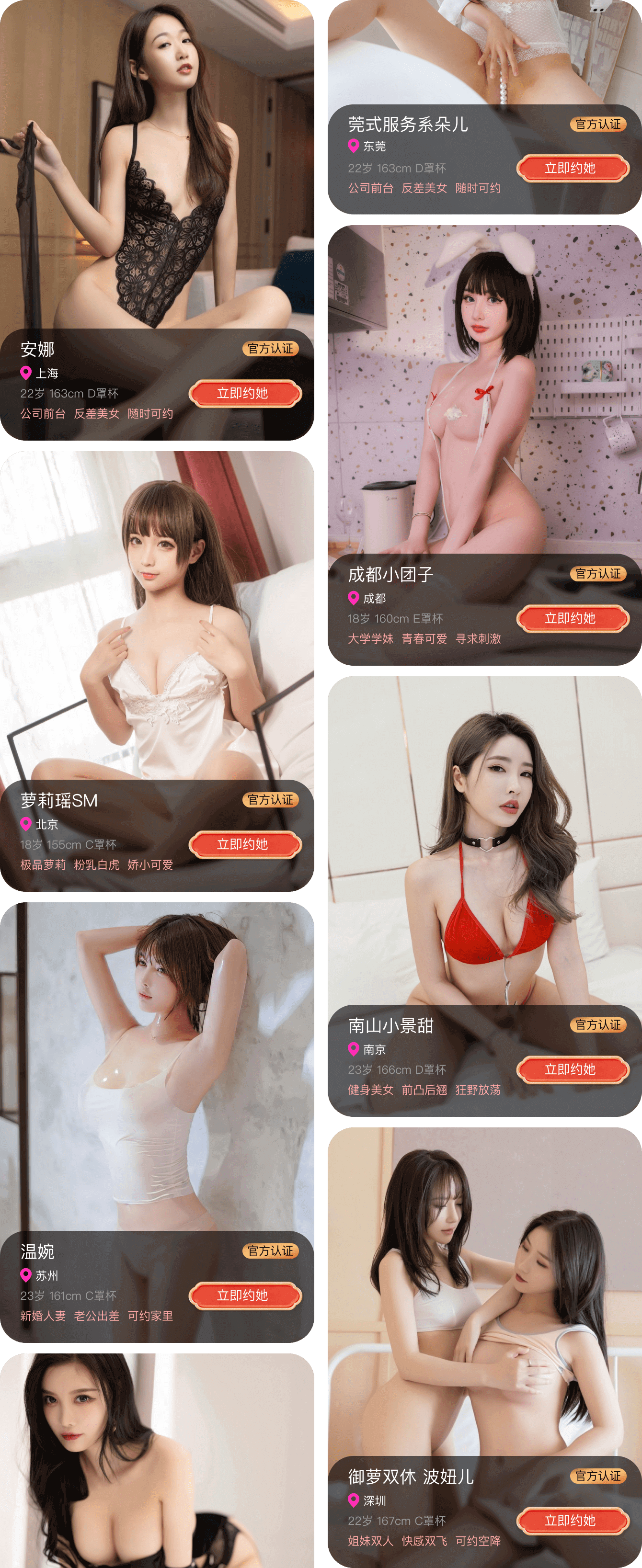The height and width of the screenshot is (1568, 642).
Task: Tap 立即约她 on 温婉's card
Action: point(245,1295)
